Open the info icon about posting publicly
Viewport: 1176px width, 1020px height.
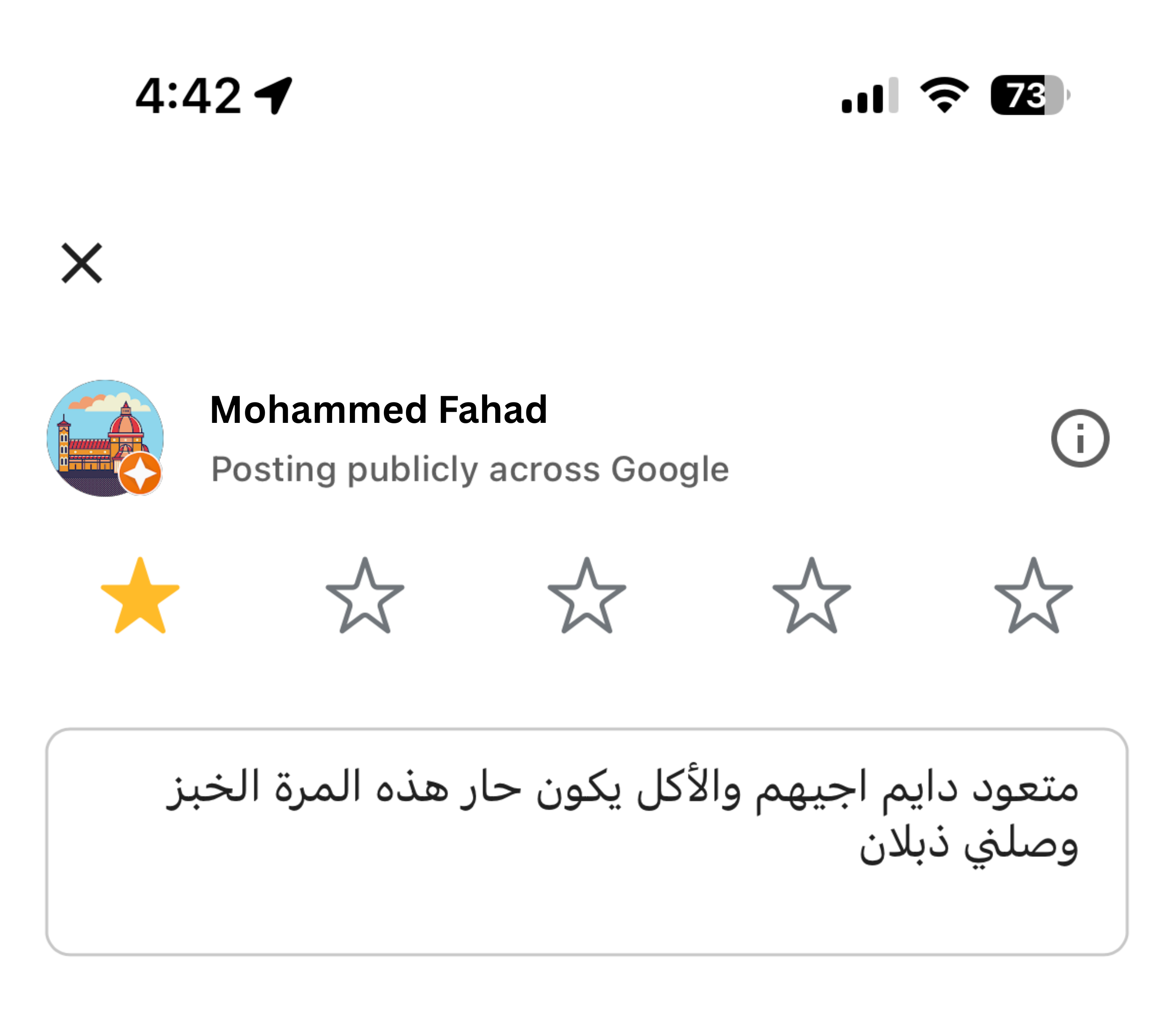1079,438
